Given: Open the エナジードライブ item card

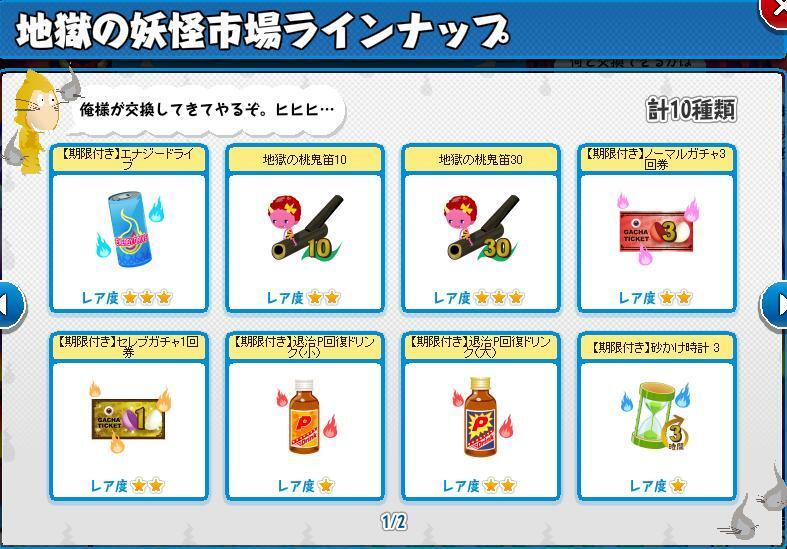Looking at the screenshot, I should 129,229.
